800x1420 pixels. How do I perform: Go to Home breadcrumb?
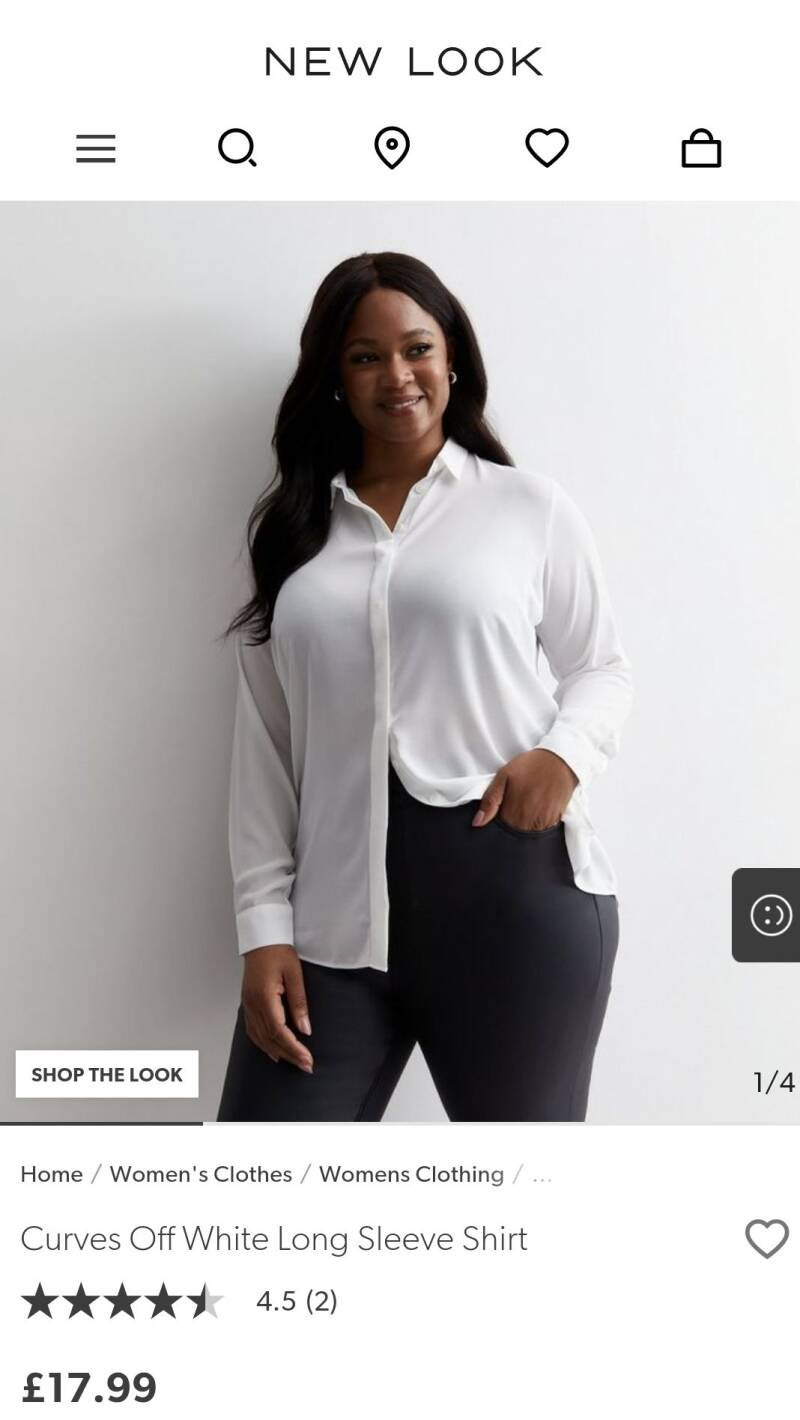pos(51,1174)
